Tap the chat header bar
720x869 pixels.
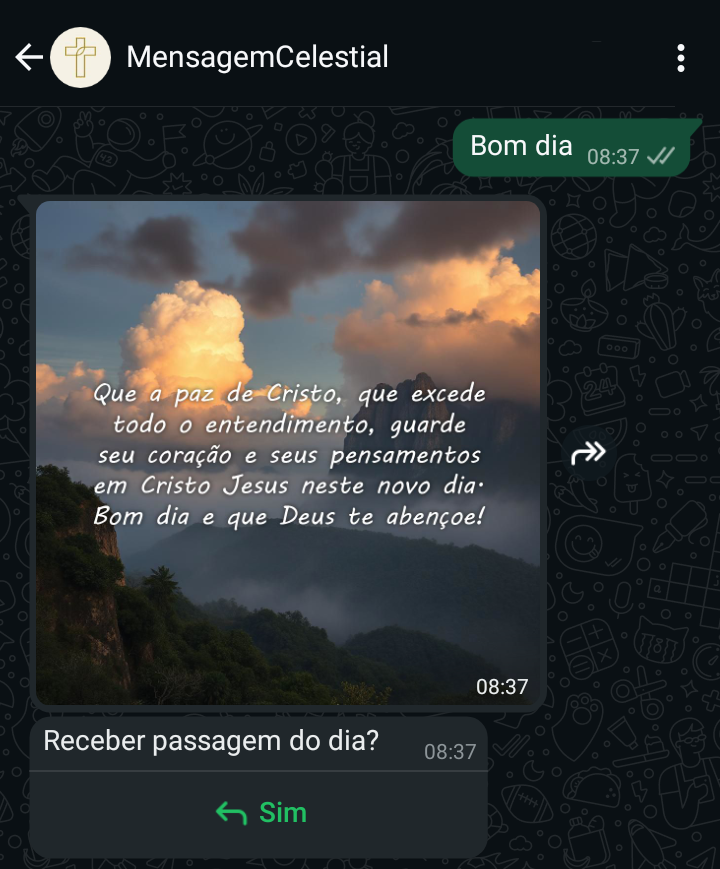(x=360, y=57)
